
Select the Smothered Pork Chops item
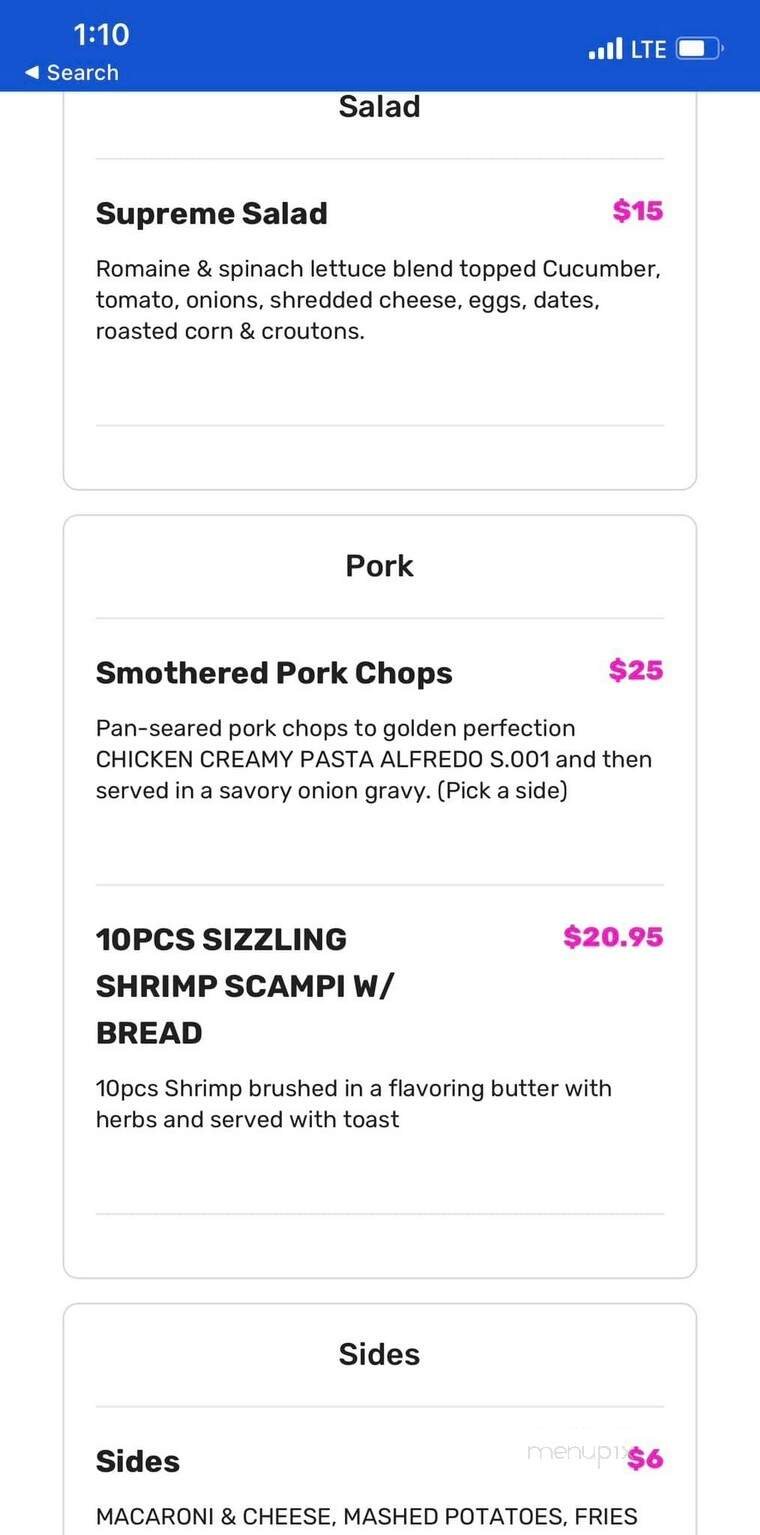[x=273, y=671]
